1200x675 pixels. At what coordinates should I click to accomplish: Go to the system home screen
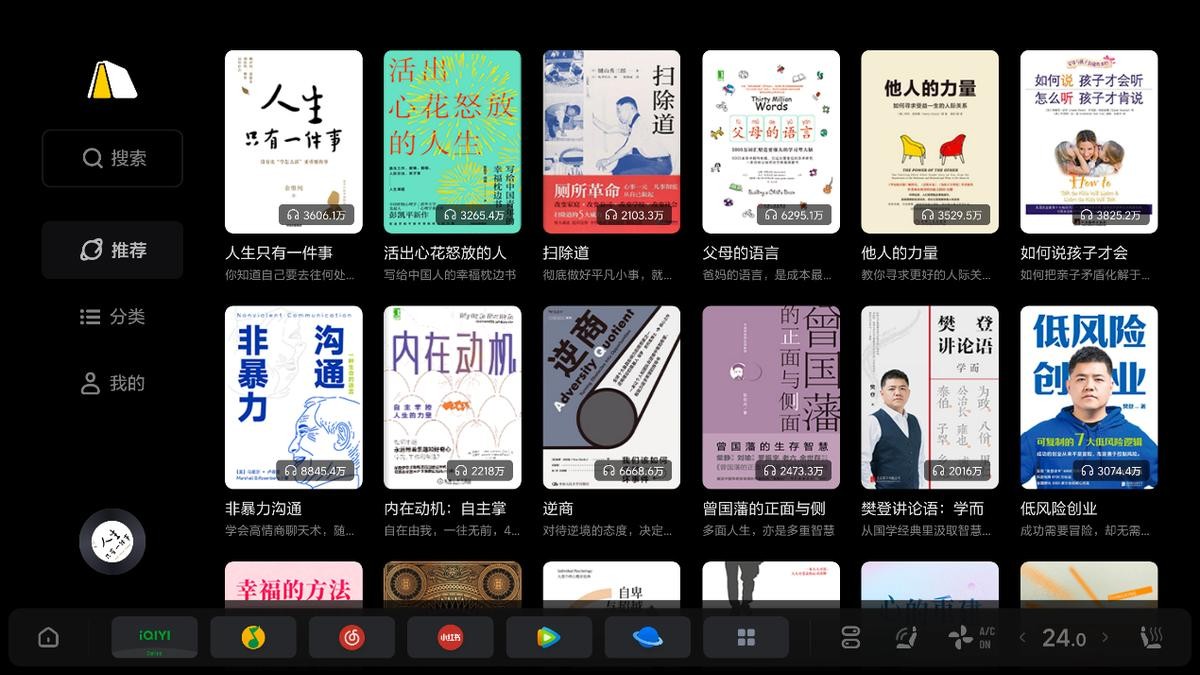pos(48,638)
